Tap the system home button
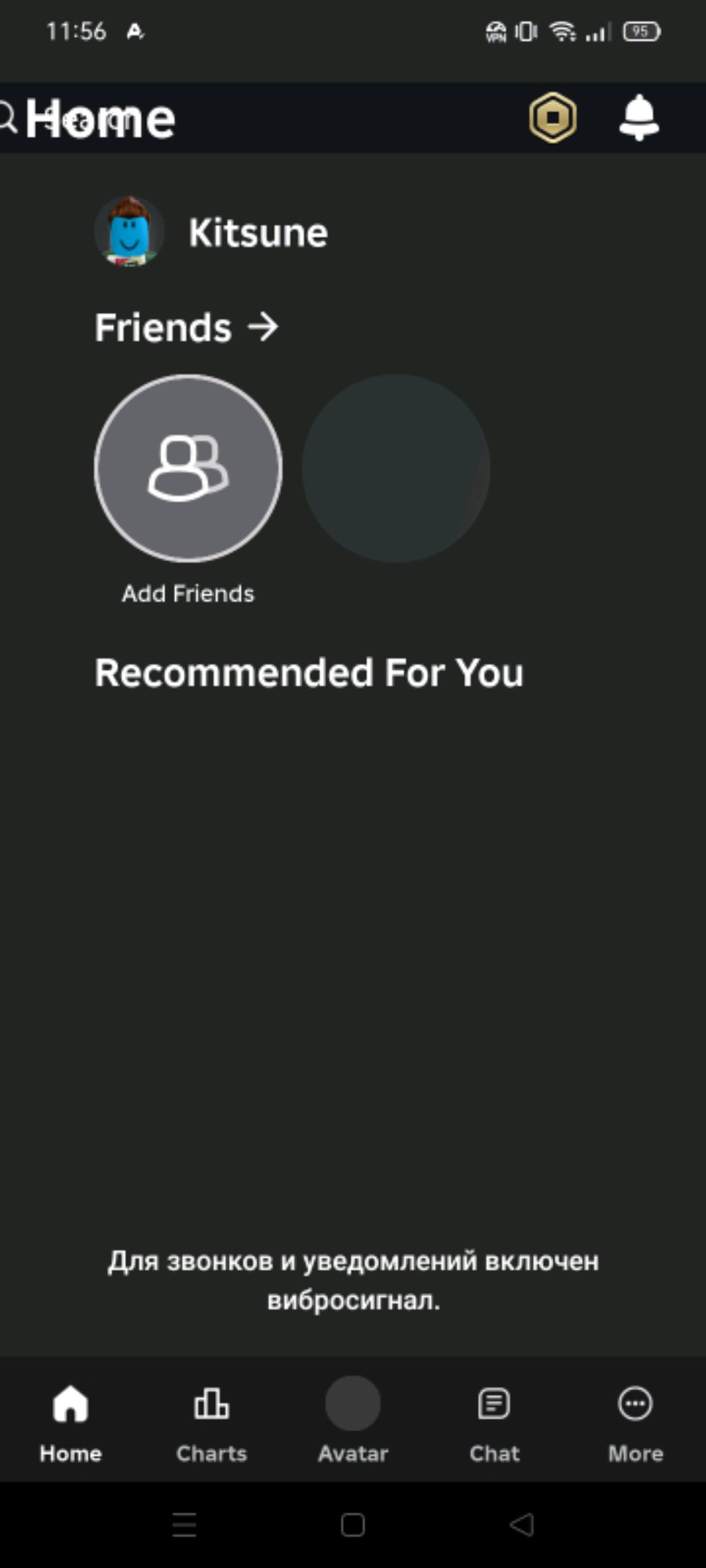The image size is (706, 1568). pos(353,1524)
